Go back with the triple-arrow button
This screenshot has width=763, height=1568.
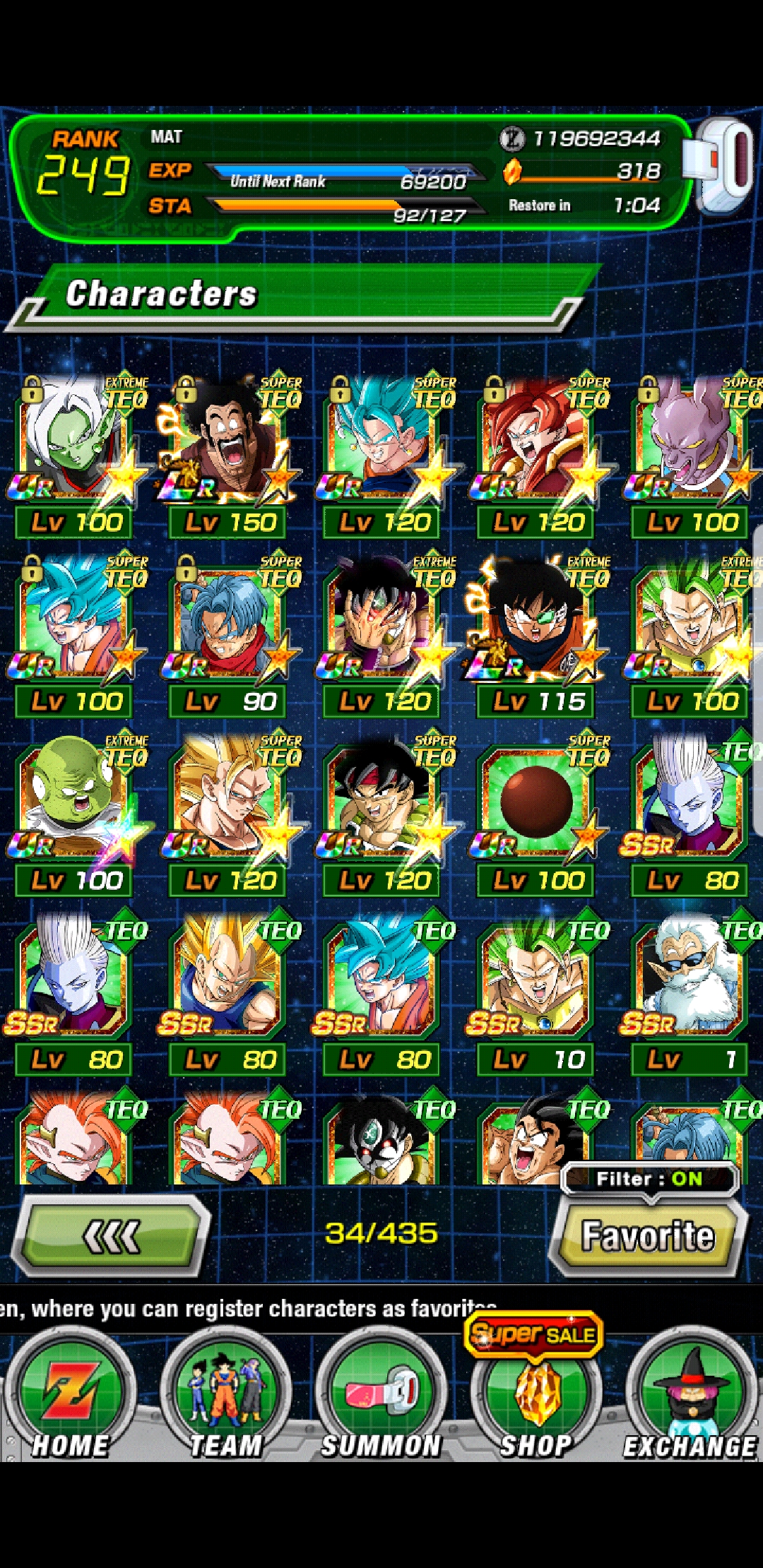112,1236
